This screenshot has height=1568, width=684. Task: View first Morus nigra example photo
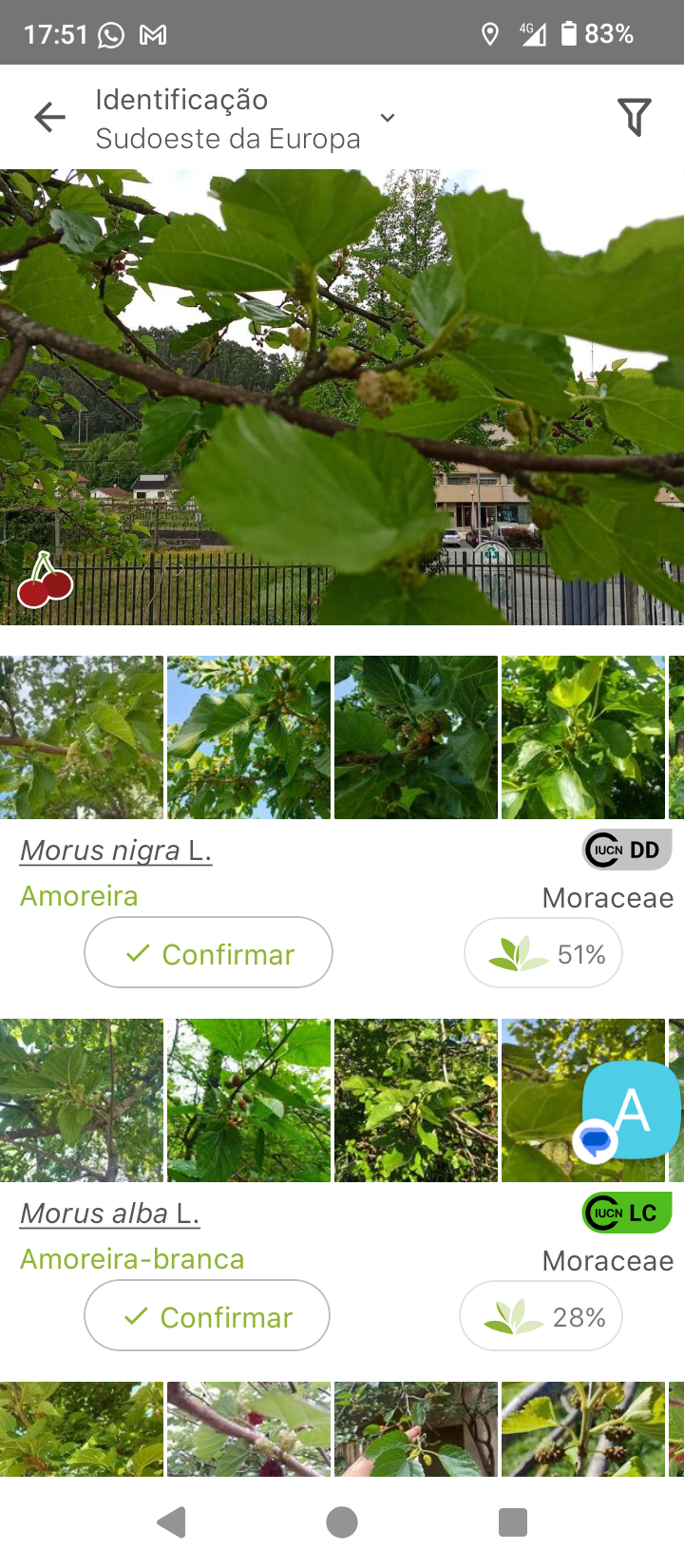82,737
